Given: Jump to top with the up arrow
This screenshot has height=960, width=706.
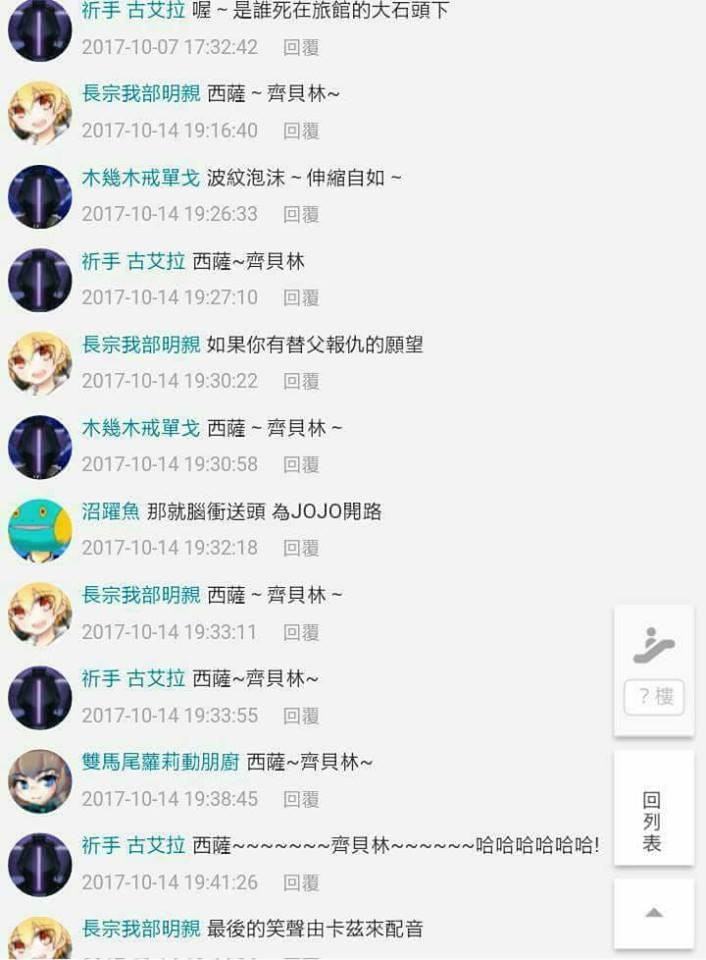Looking at the screenshot, I should [x=653, y=912].
